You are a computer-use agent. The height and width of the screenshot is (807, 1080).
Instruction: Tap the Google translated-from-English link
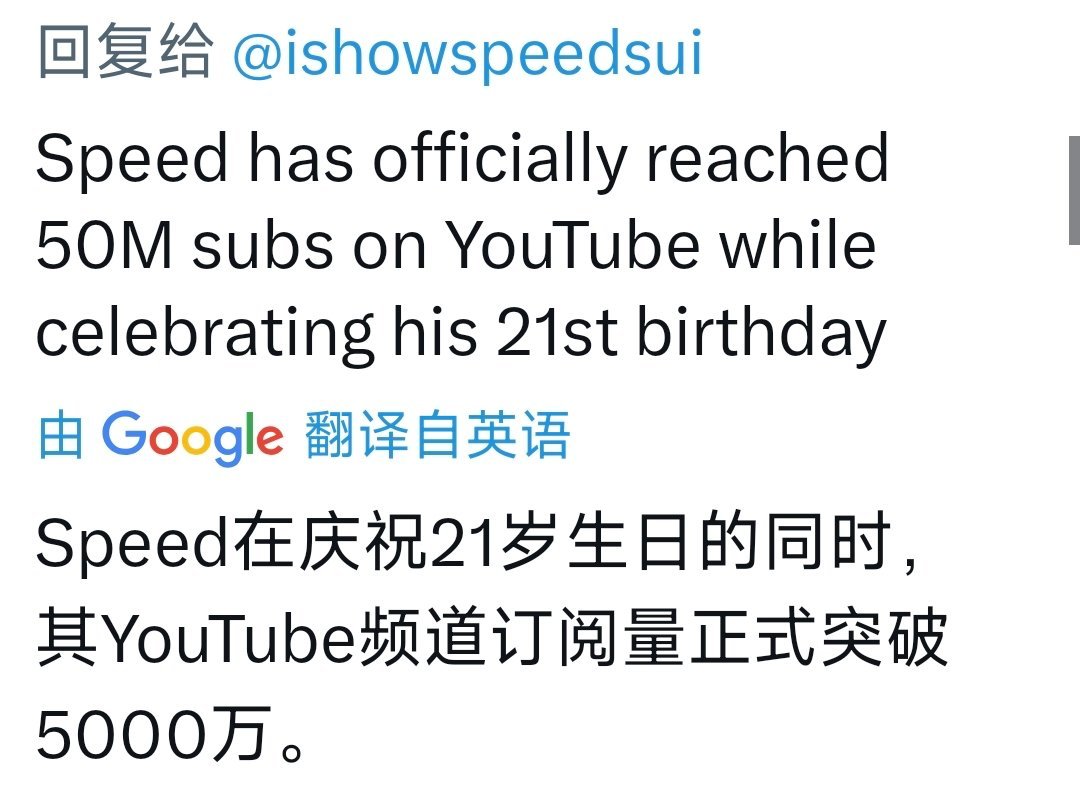tap(304, 437)
